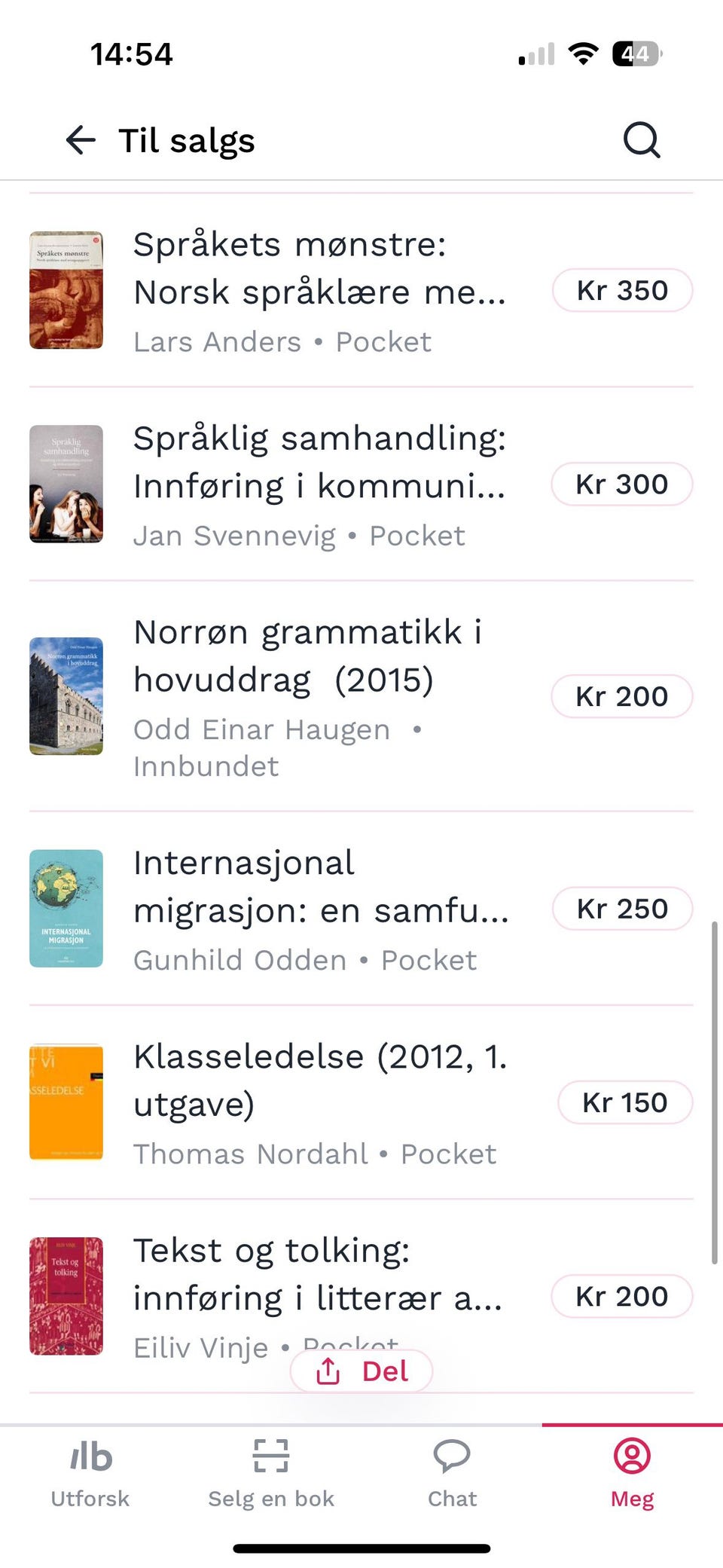The image size is (723, 1568).
Task: Tap the orange Klasseledelse cover
Action: tap(66, 1102)
